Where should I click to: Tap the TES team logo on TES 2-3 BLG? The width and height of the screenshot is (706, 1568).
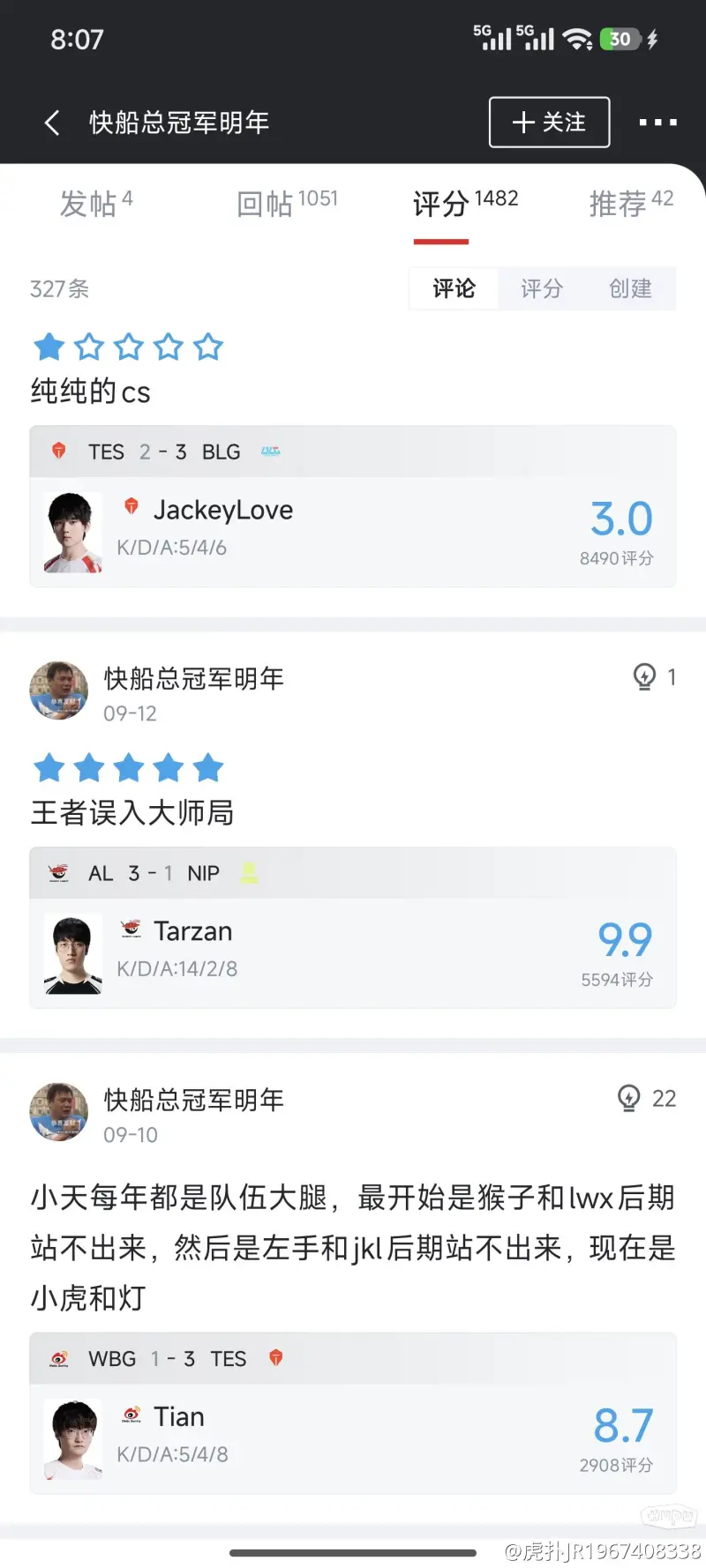pyautogui.click(x=57, y=451)
